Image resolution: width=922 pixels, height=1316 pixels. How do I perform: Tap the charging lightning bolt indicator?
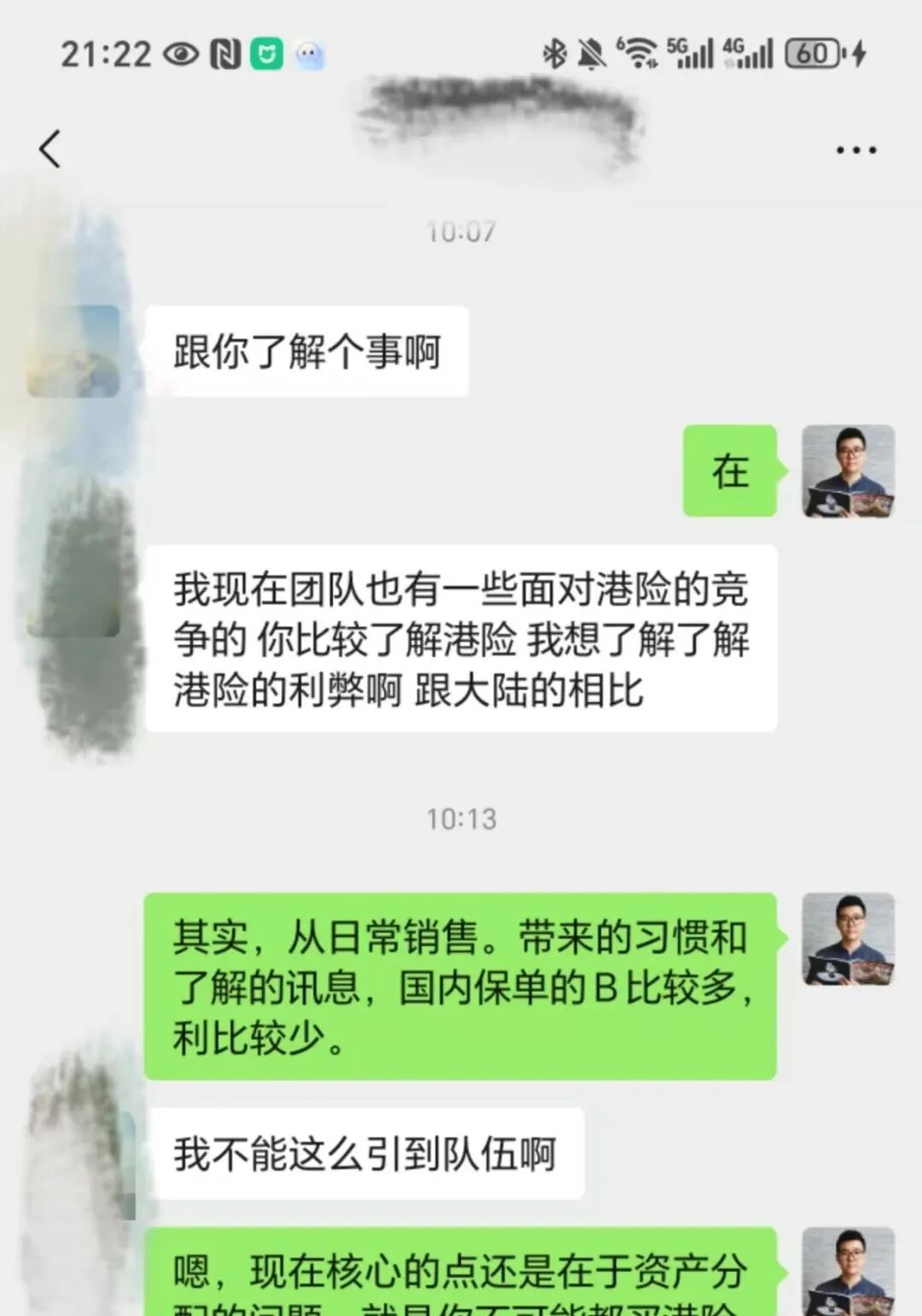856,54
